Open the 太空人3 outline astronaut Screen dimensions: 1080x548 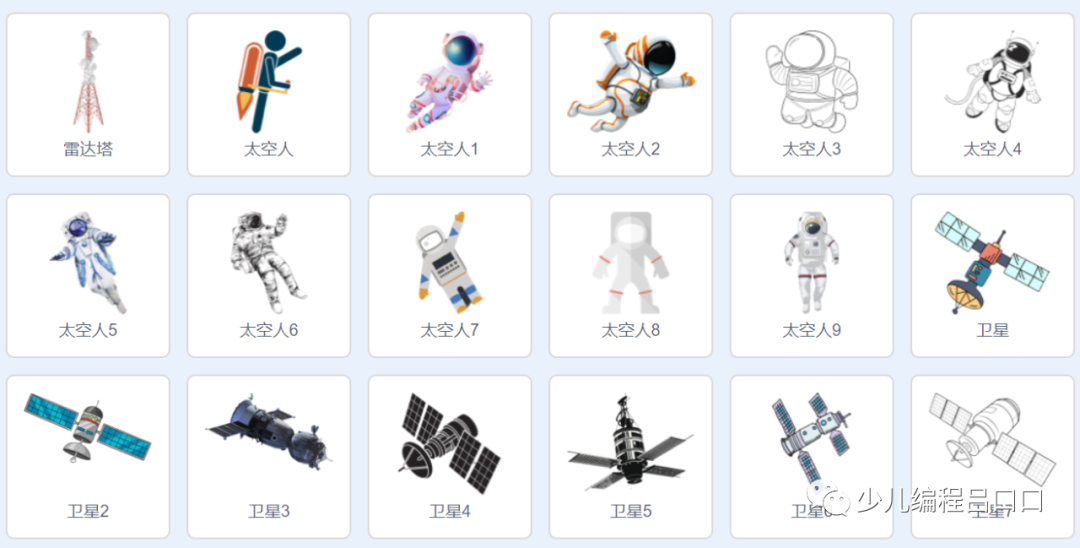(x=812, y=94)
